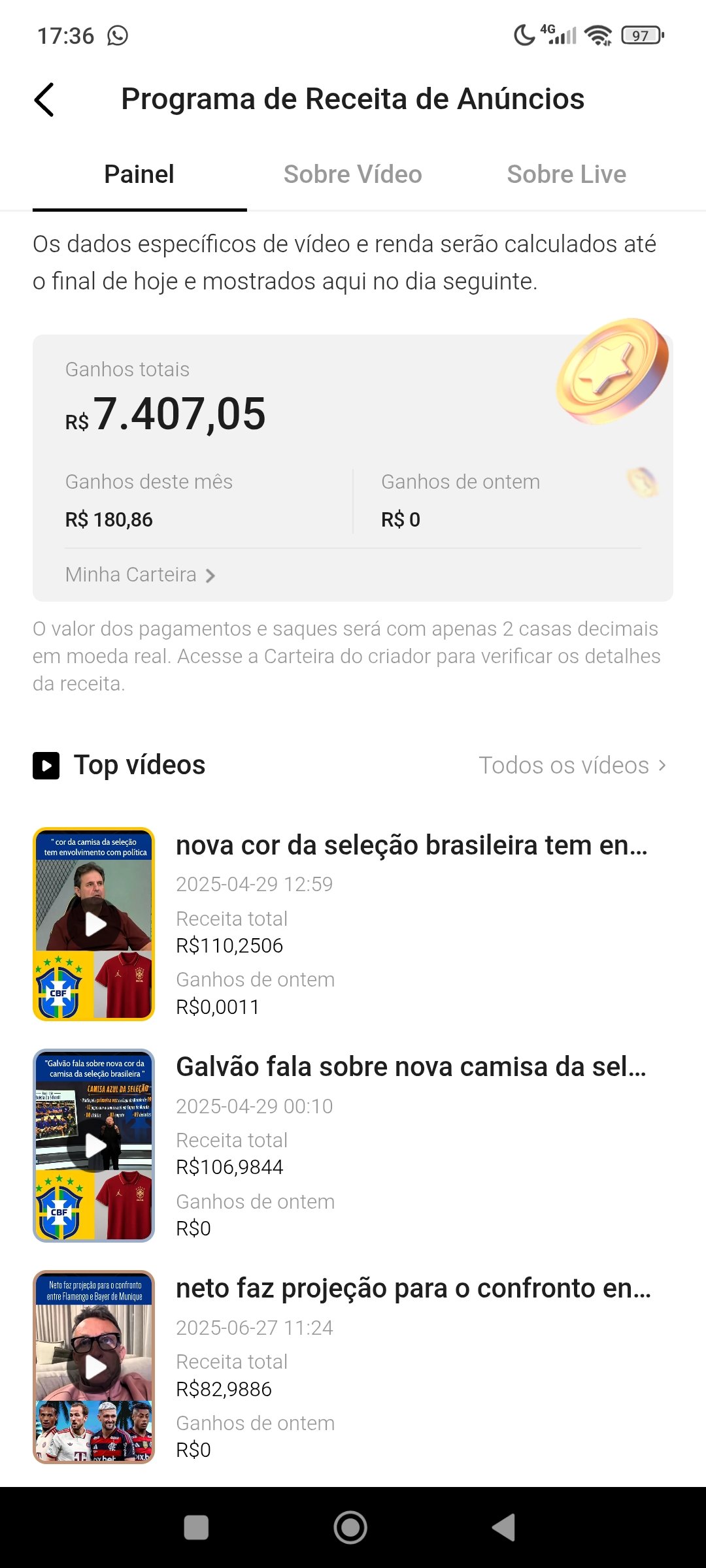Image resolution: width=706 pixels, height=1568 pixels.
Task: Switch to the Sobre Vídeo tab
Action: point(352,174)
